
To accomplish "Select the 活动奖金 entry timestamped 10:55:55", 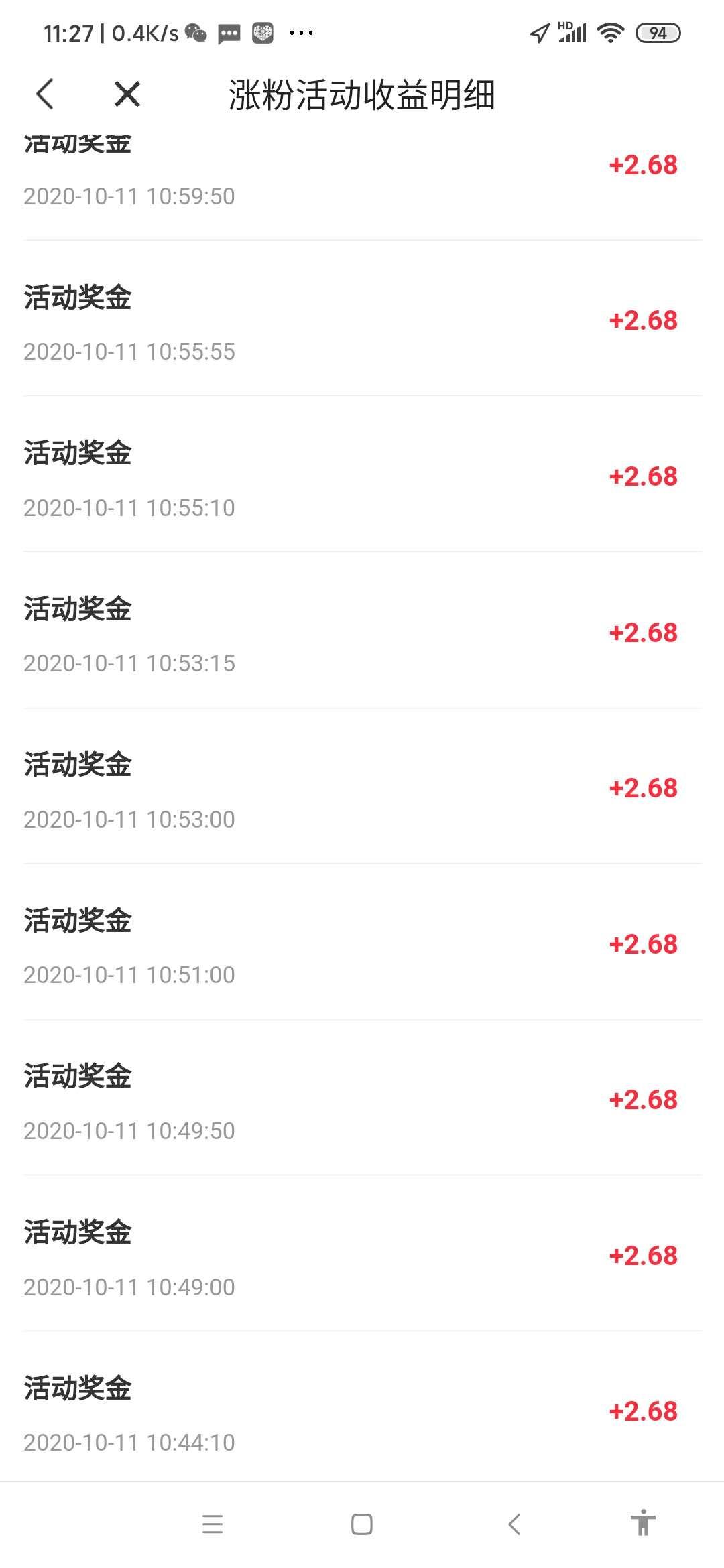I will tap(268, 322).
